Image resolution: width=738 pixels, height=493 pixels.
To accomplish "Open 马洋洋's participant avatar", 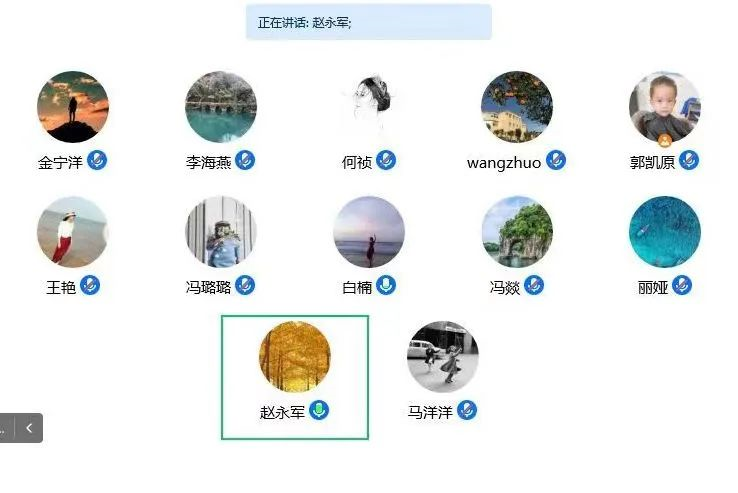I will [x=443, y=357].
